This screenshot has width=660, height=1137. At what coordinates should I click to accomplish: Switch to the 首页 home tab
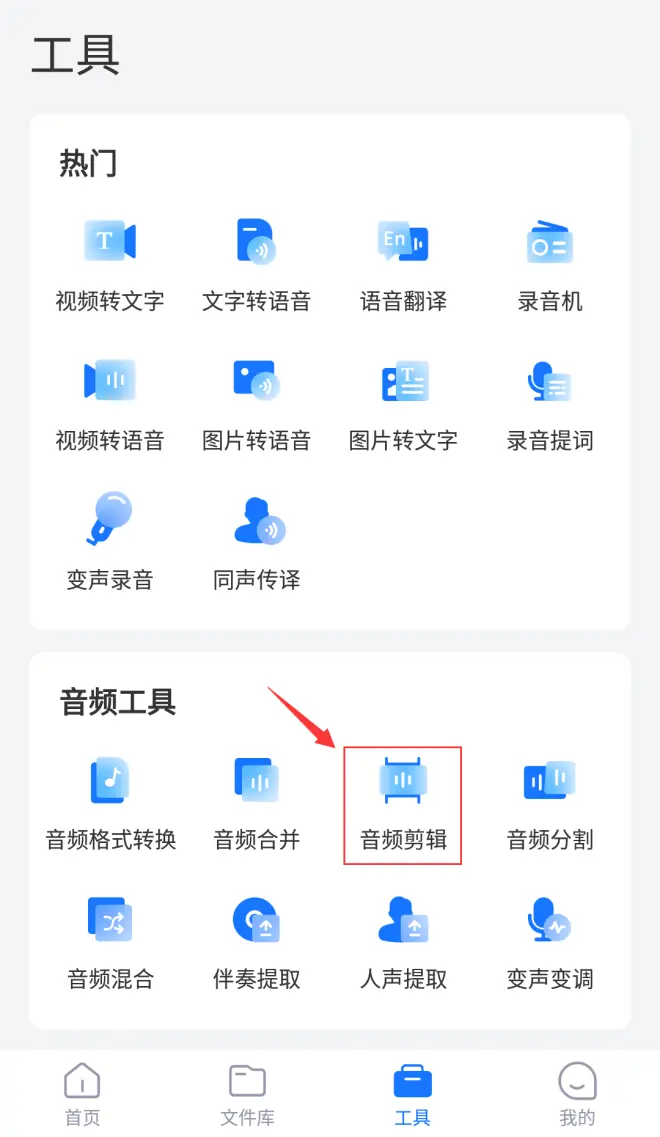coord(82,1094)
